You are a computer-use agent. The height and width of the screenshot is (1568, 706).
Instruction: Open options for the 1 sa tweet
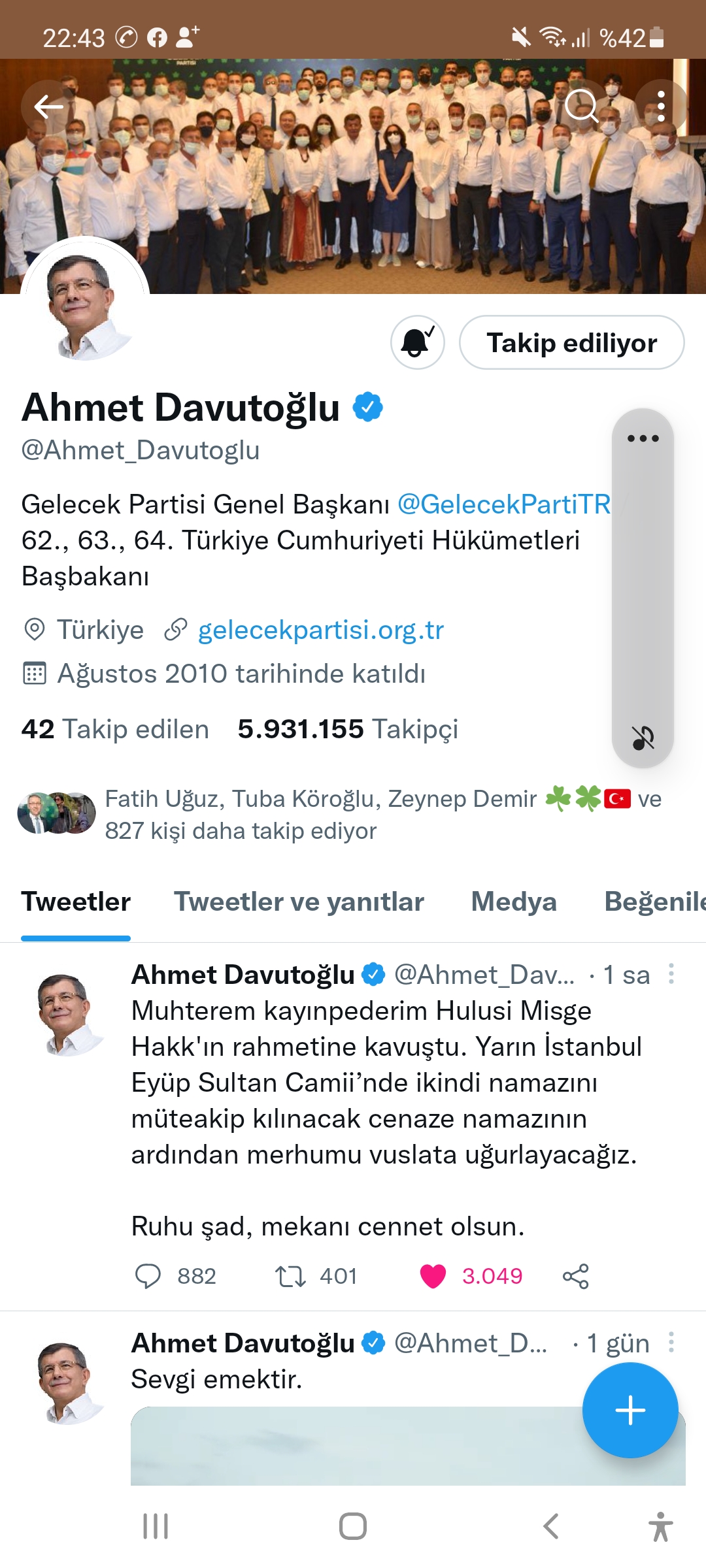click(x=671, y=974)
